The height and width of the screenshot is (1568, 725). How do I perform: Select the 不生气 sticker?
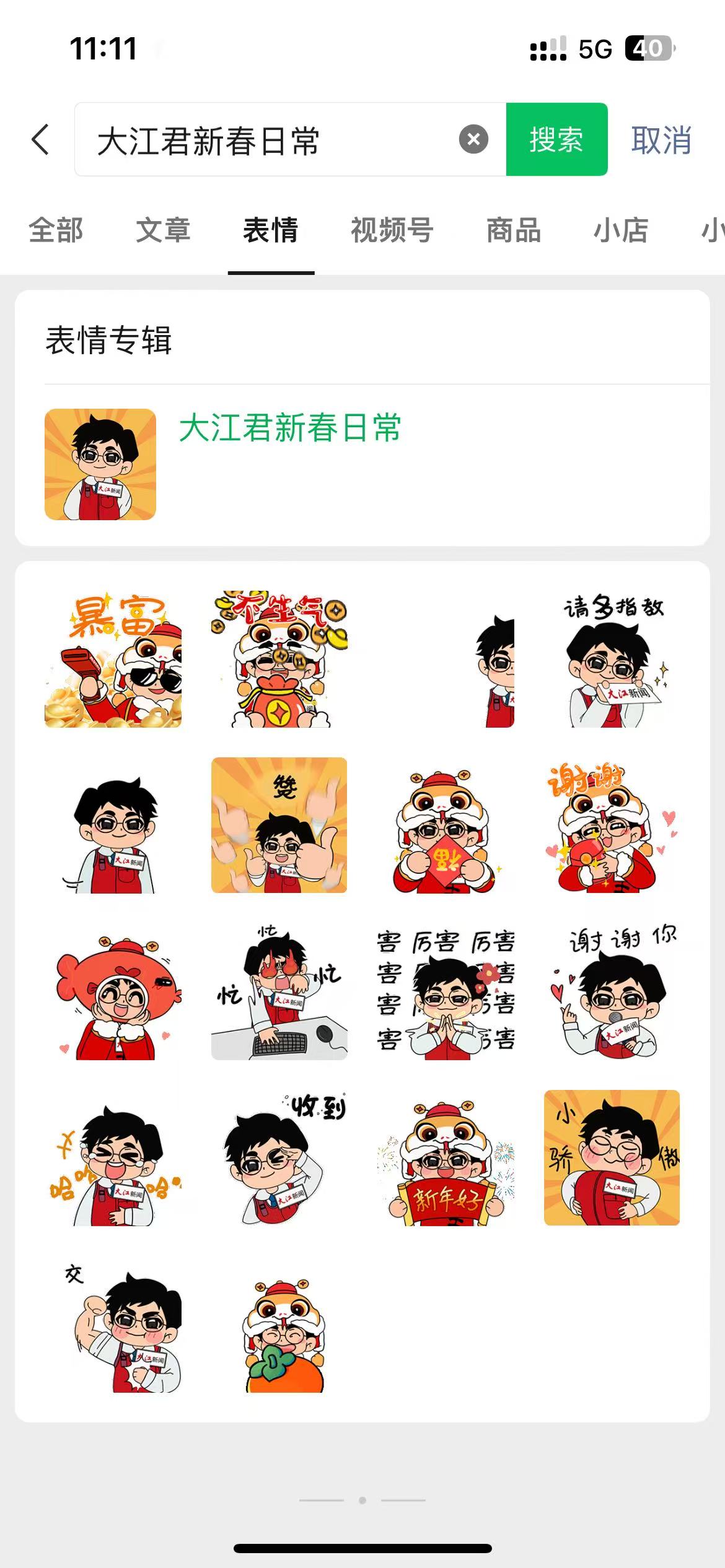point(279,659)
